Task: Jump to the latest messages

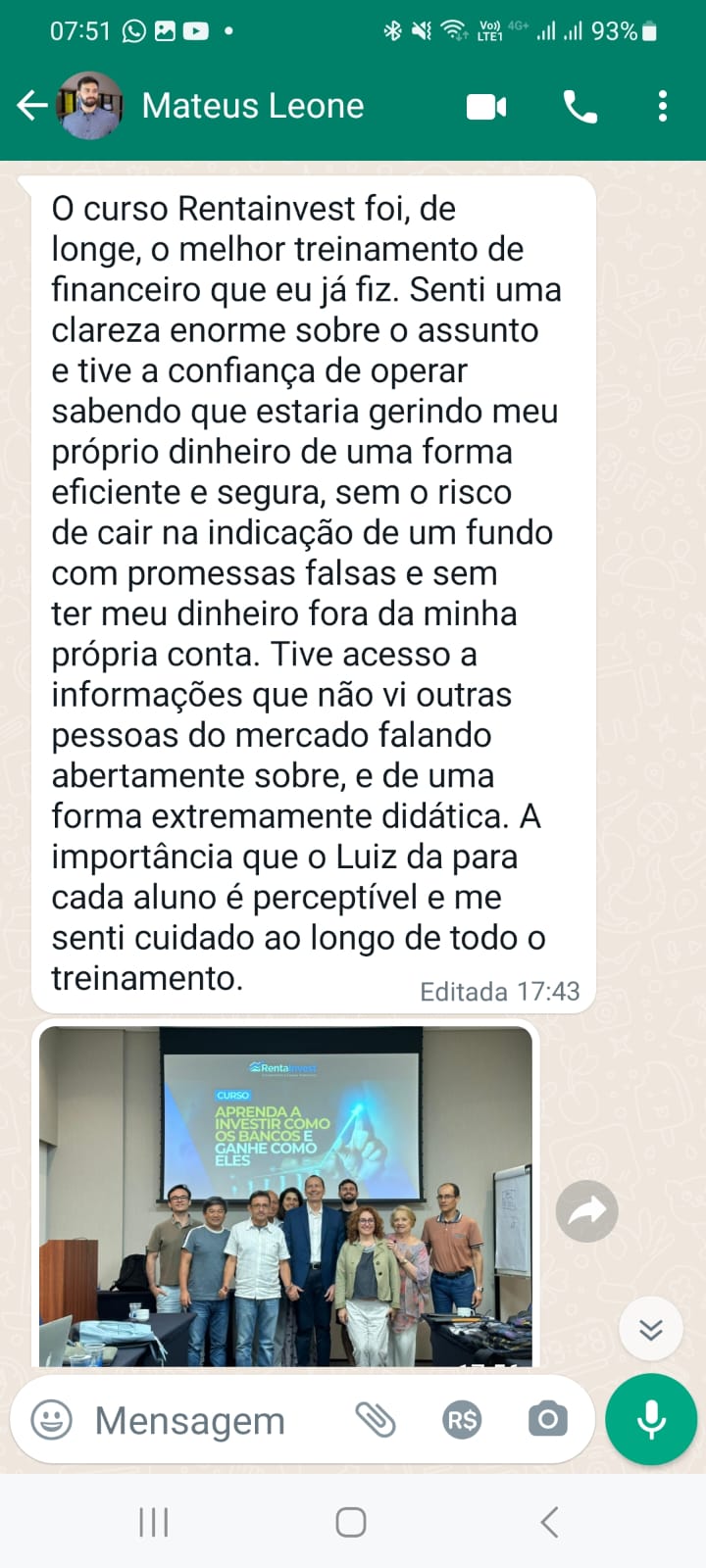Action: tap(650, 1329)
